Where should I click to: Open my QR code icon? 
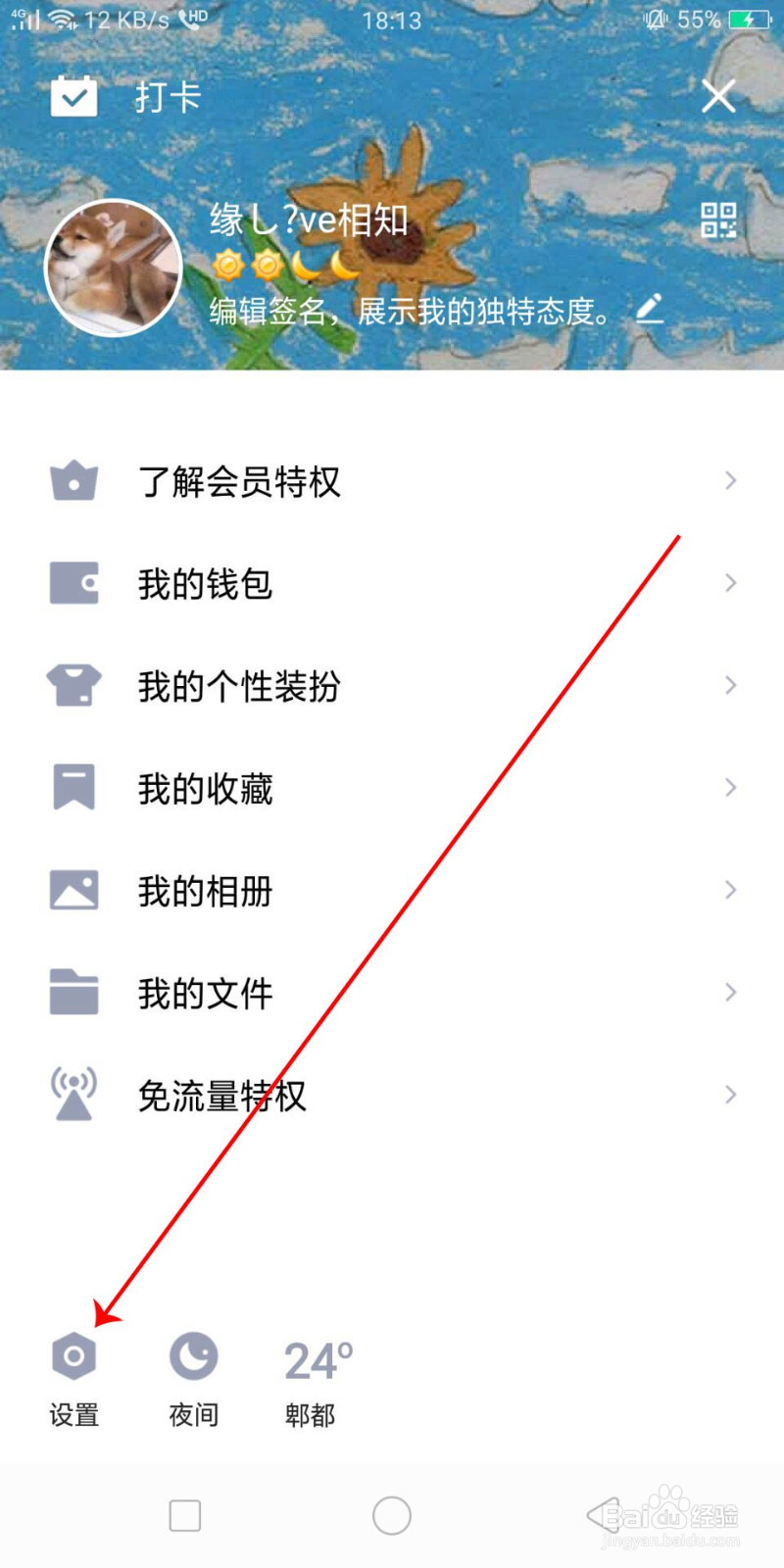[x=718, y=220]
